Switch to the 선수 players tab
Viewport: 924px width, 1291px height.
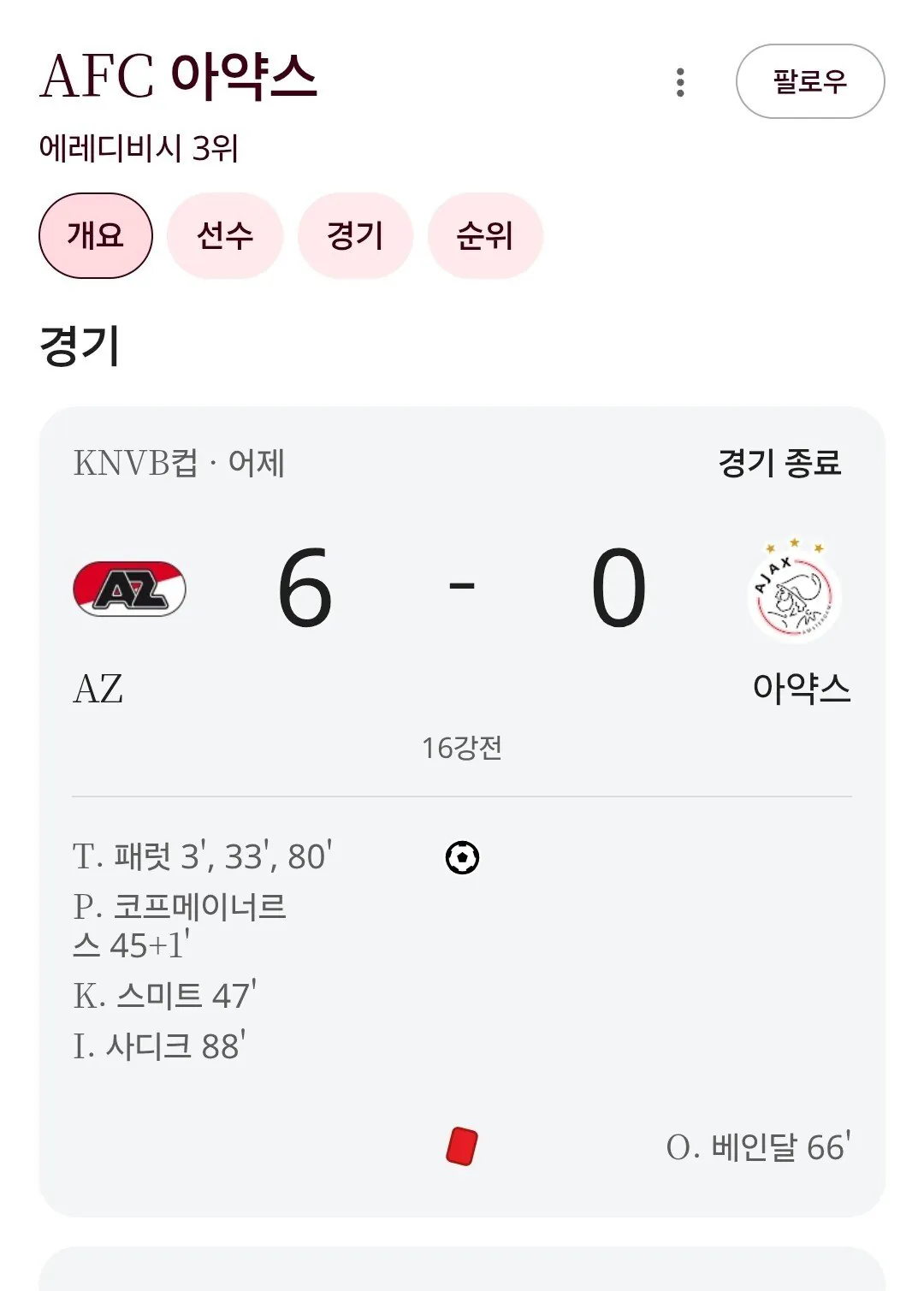pos(225,235)
